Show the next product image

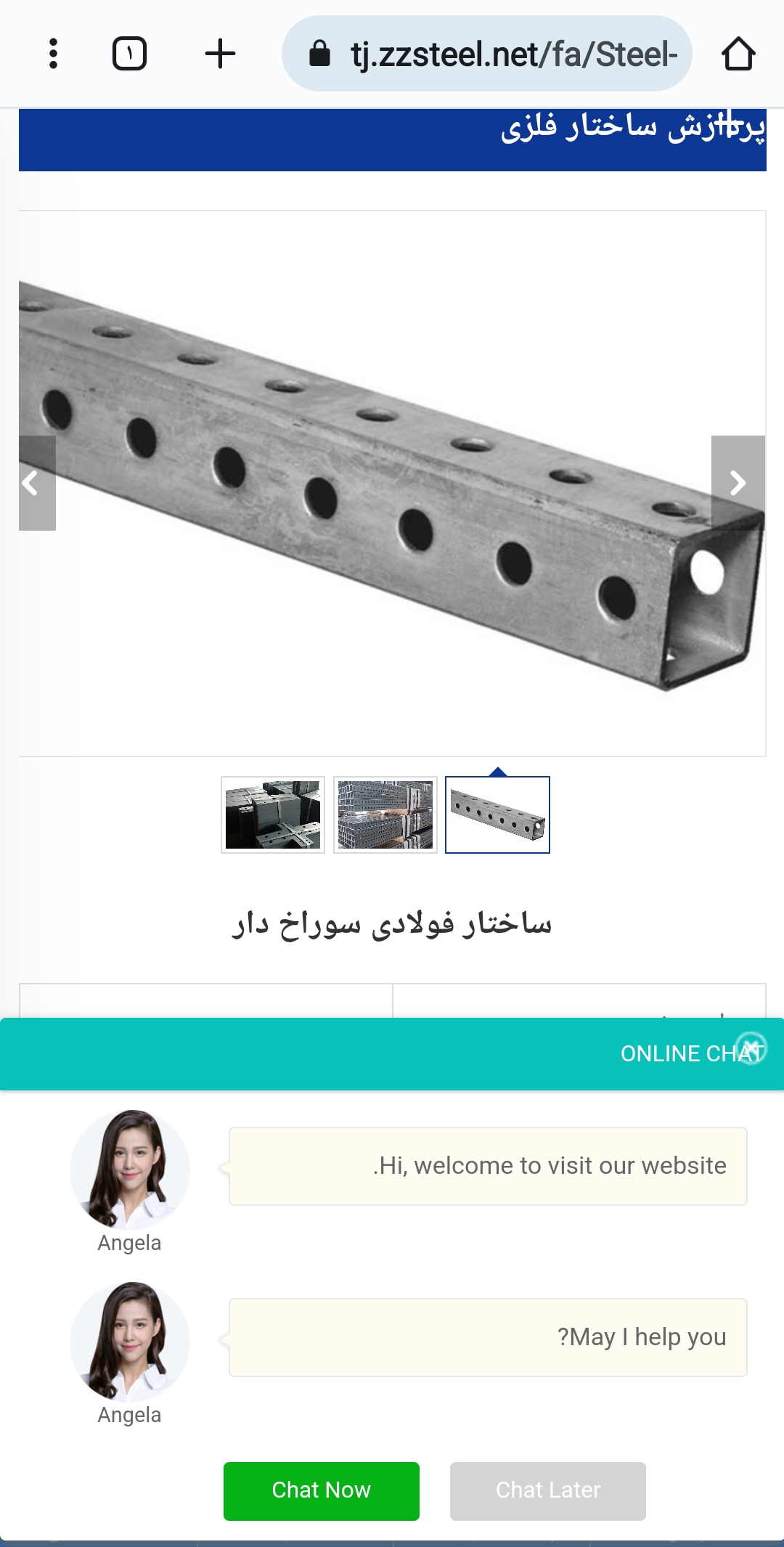[738, 483]
